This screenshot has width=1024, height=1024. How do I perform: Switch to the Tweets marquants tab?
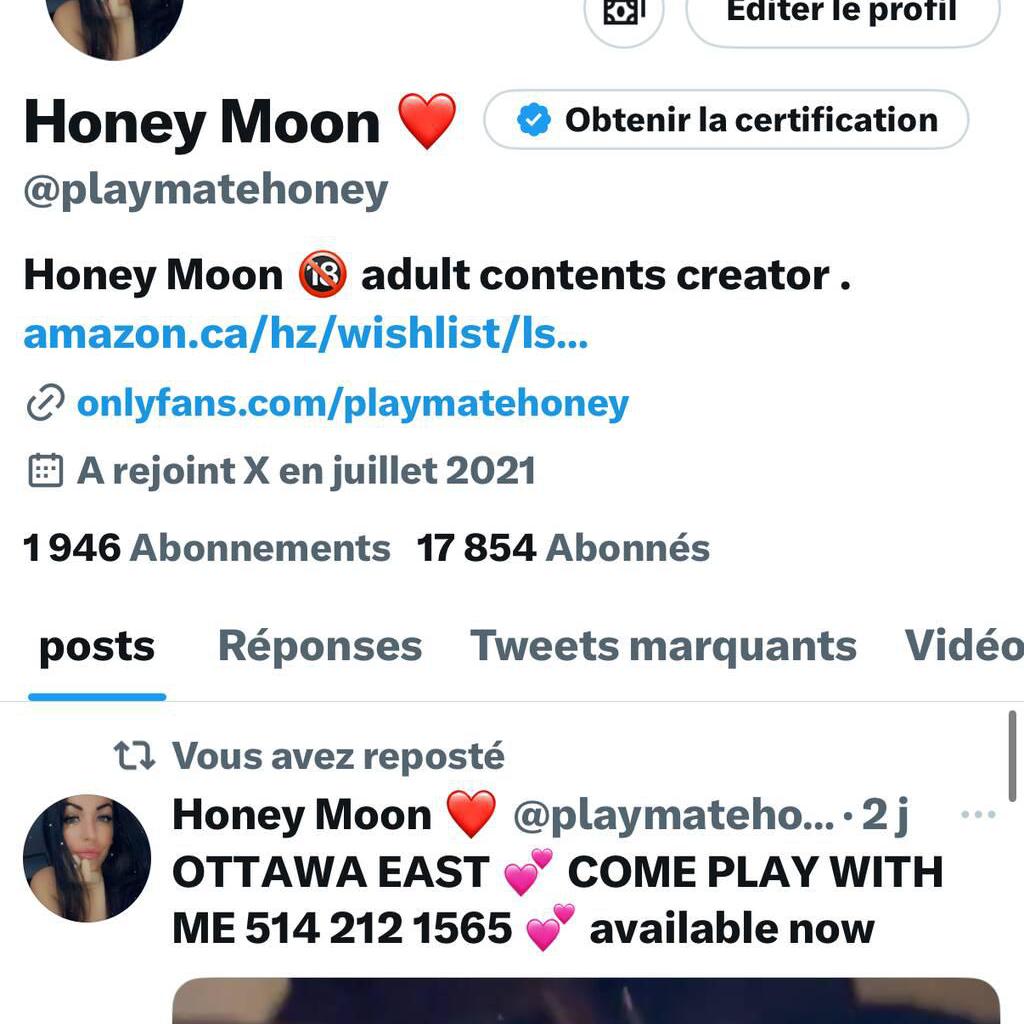pyautogui.click(x=663, y=646)
